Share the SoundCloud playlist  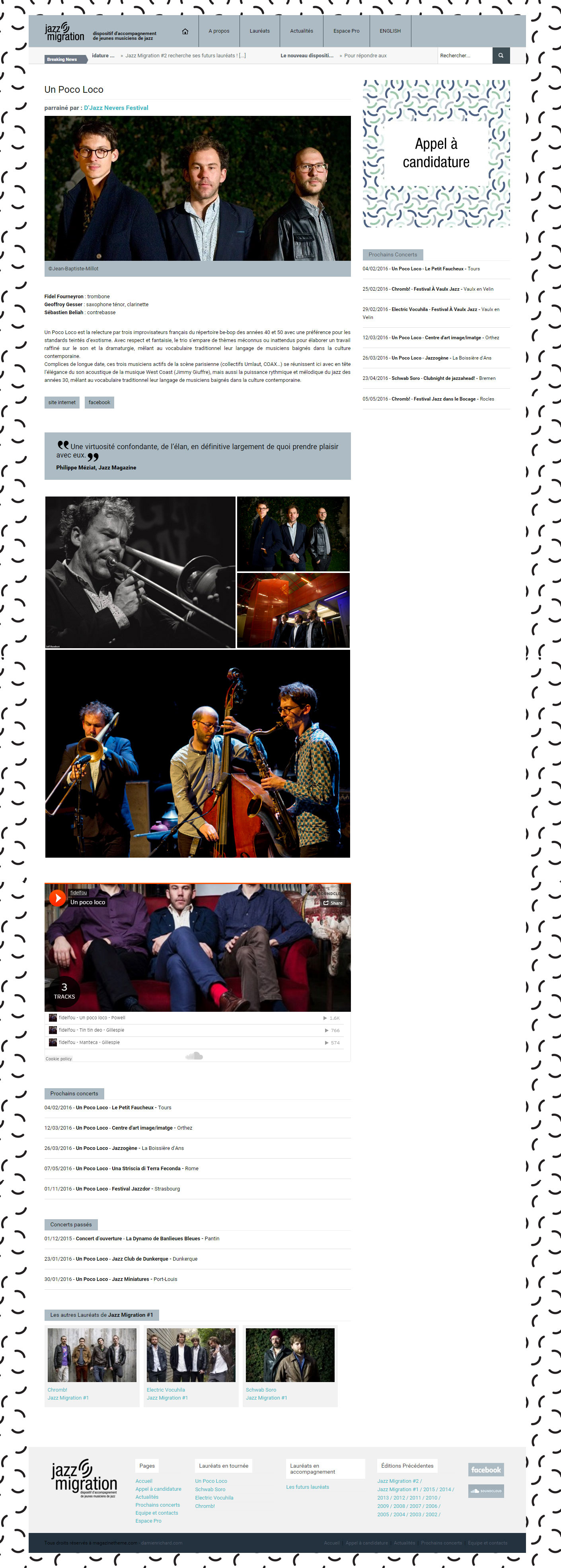pos(333,903)
